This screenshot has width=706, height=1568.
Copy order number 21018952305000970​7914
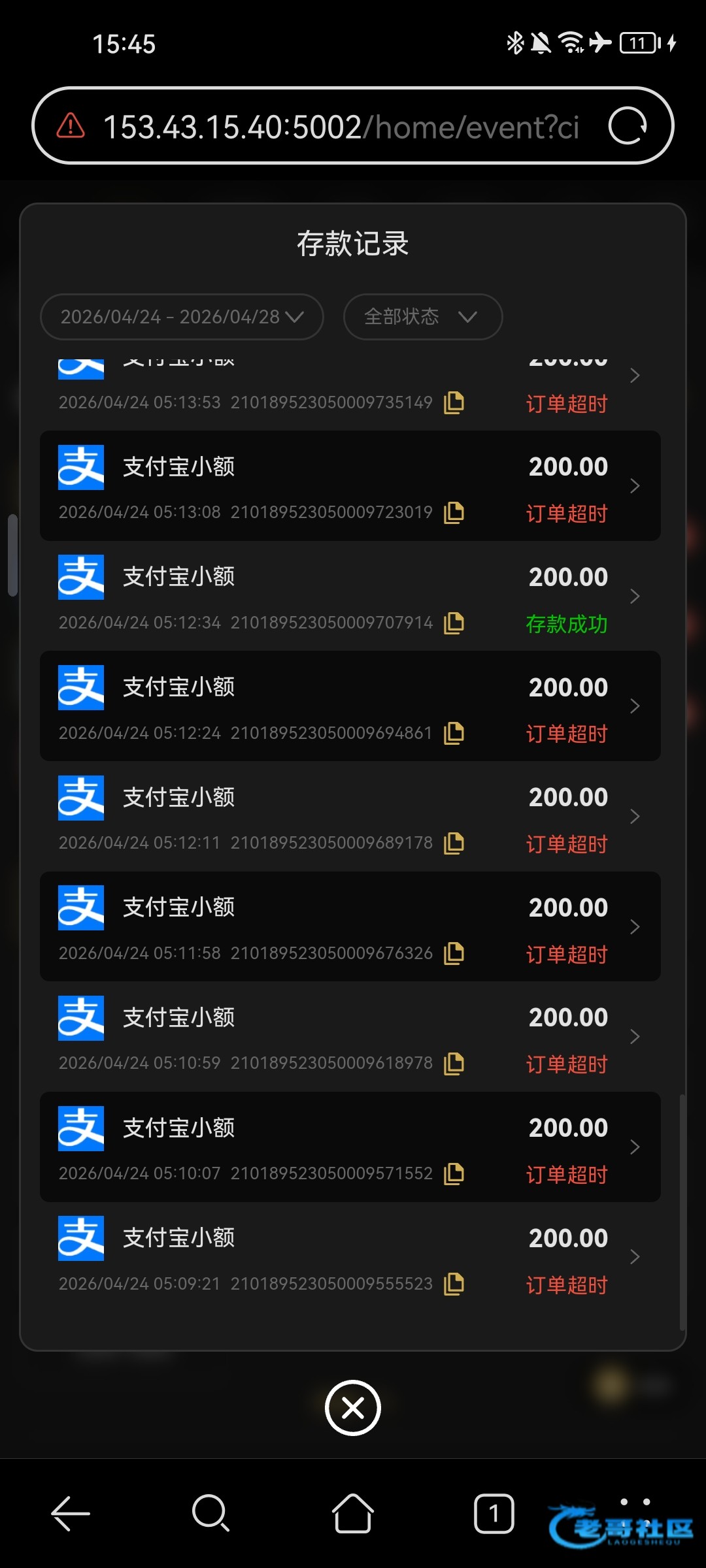(454, 623)
